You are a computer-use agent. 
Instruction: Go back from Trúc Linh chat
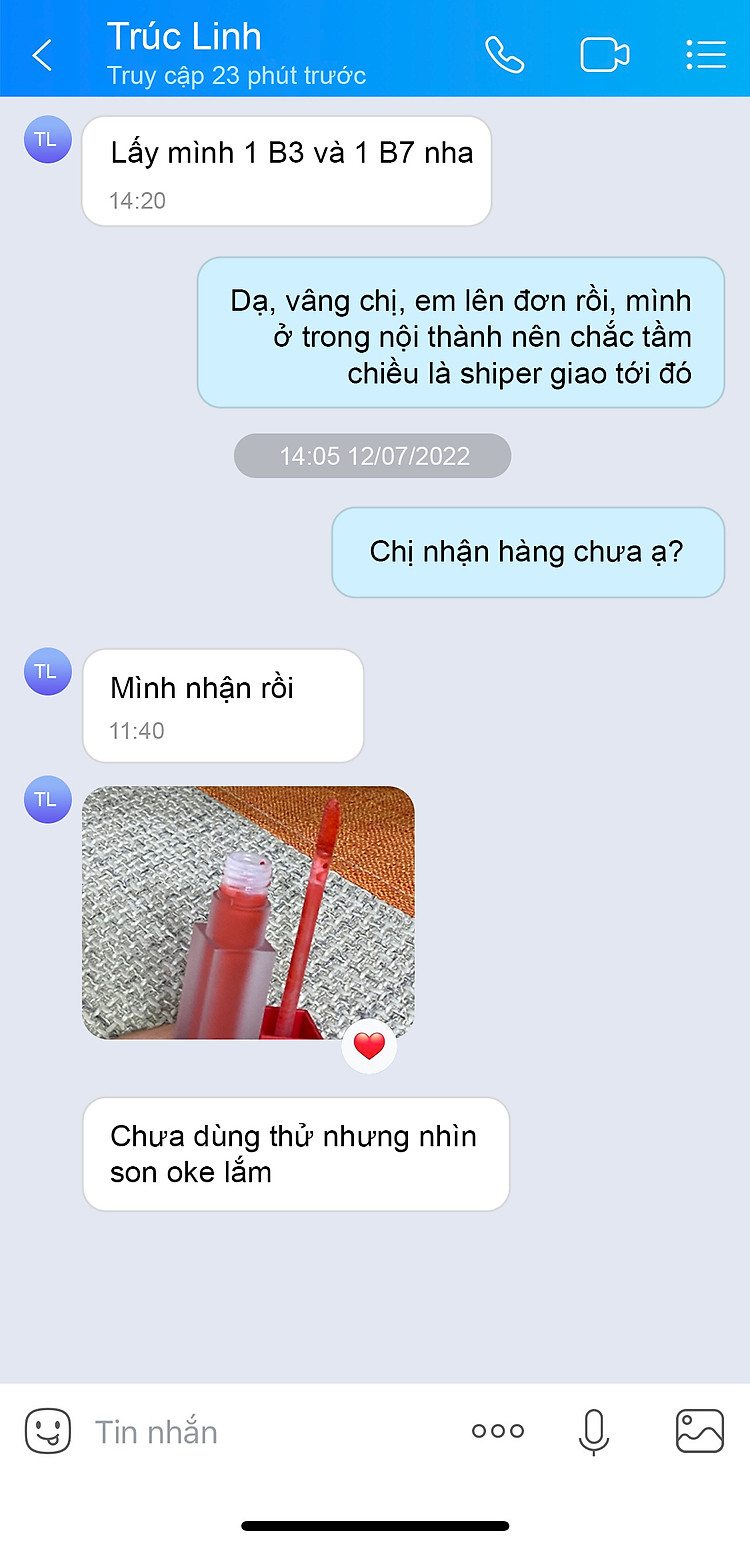click(x=42, y=55)
